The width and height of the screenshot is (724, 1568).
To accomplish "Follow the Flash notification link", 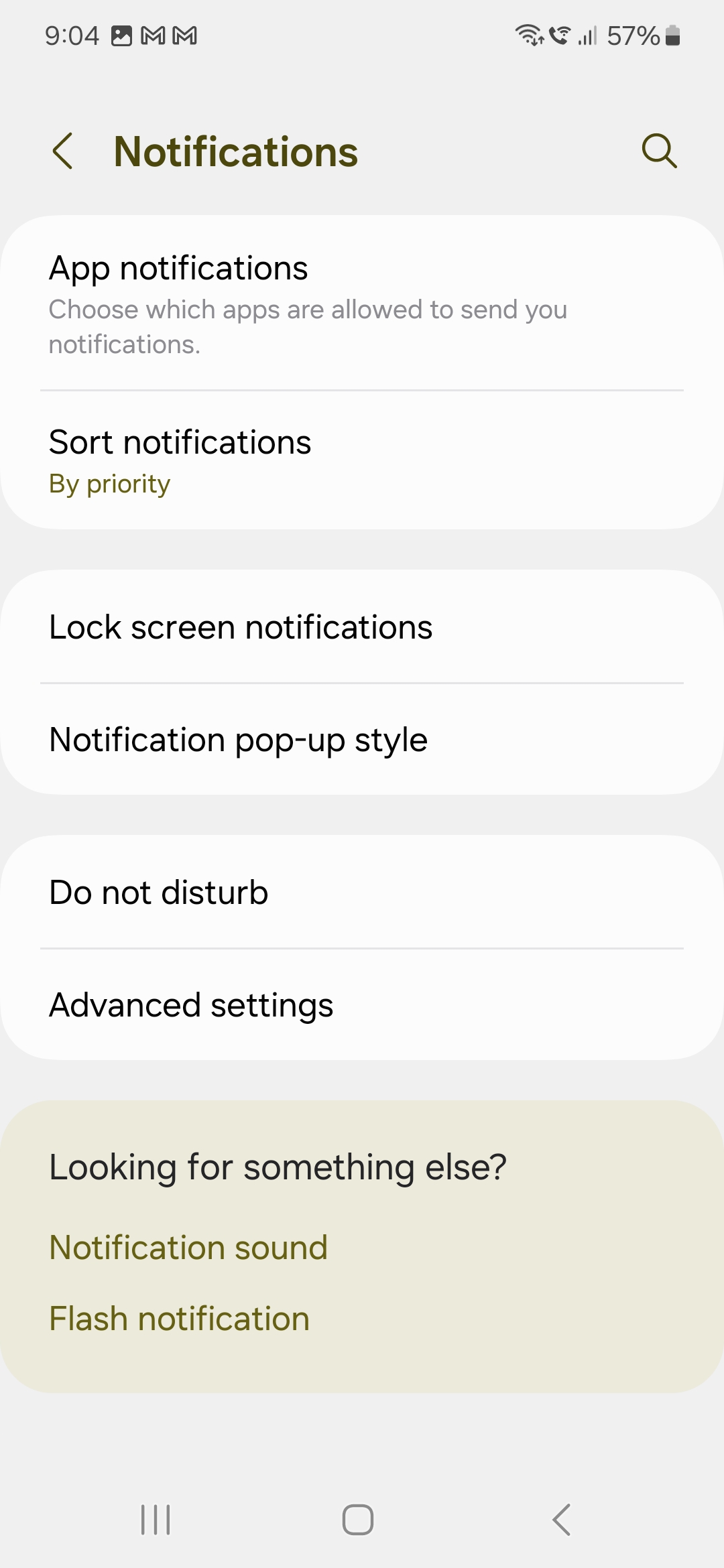I will pos(180,1319).
